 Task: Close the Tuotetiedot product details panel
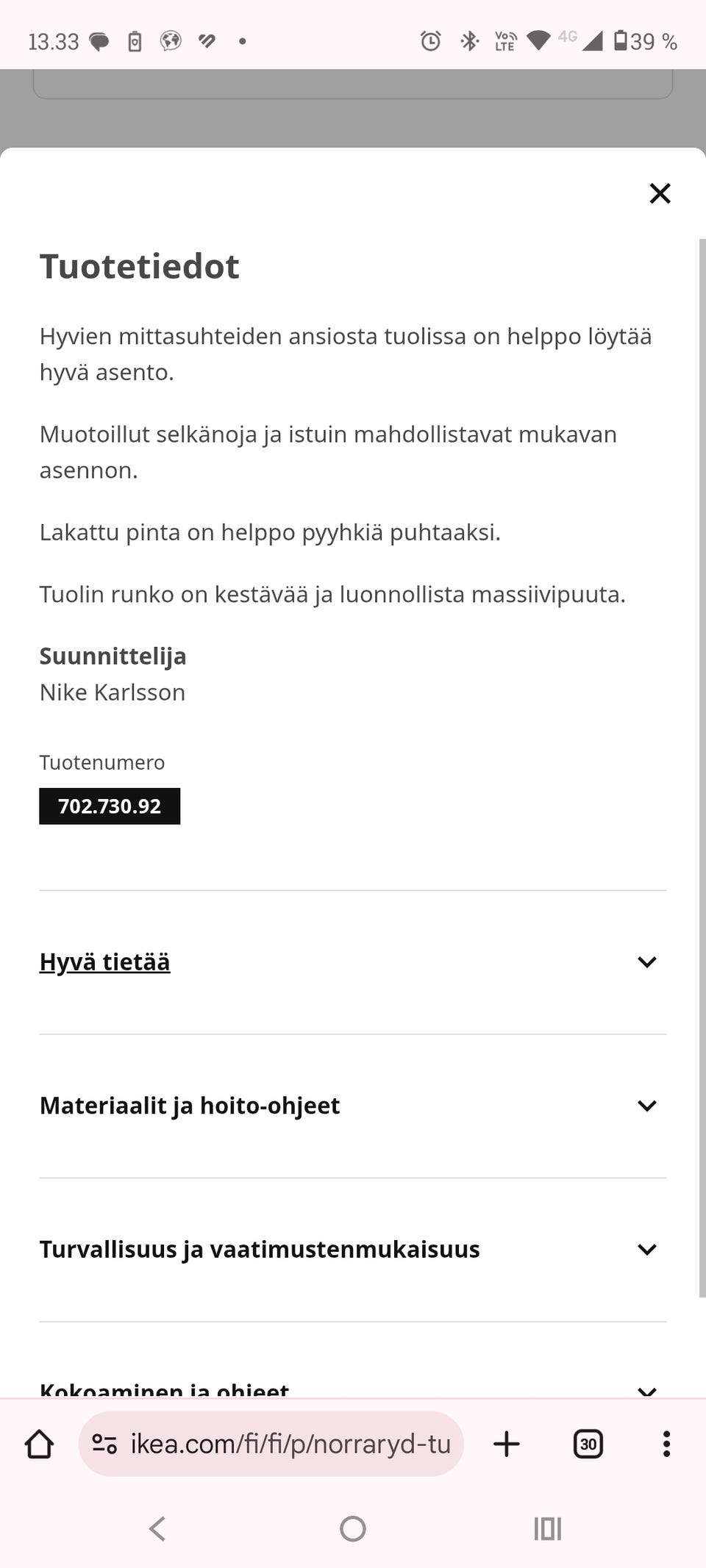click(x=660, y=193)
